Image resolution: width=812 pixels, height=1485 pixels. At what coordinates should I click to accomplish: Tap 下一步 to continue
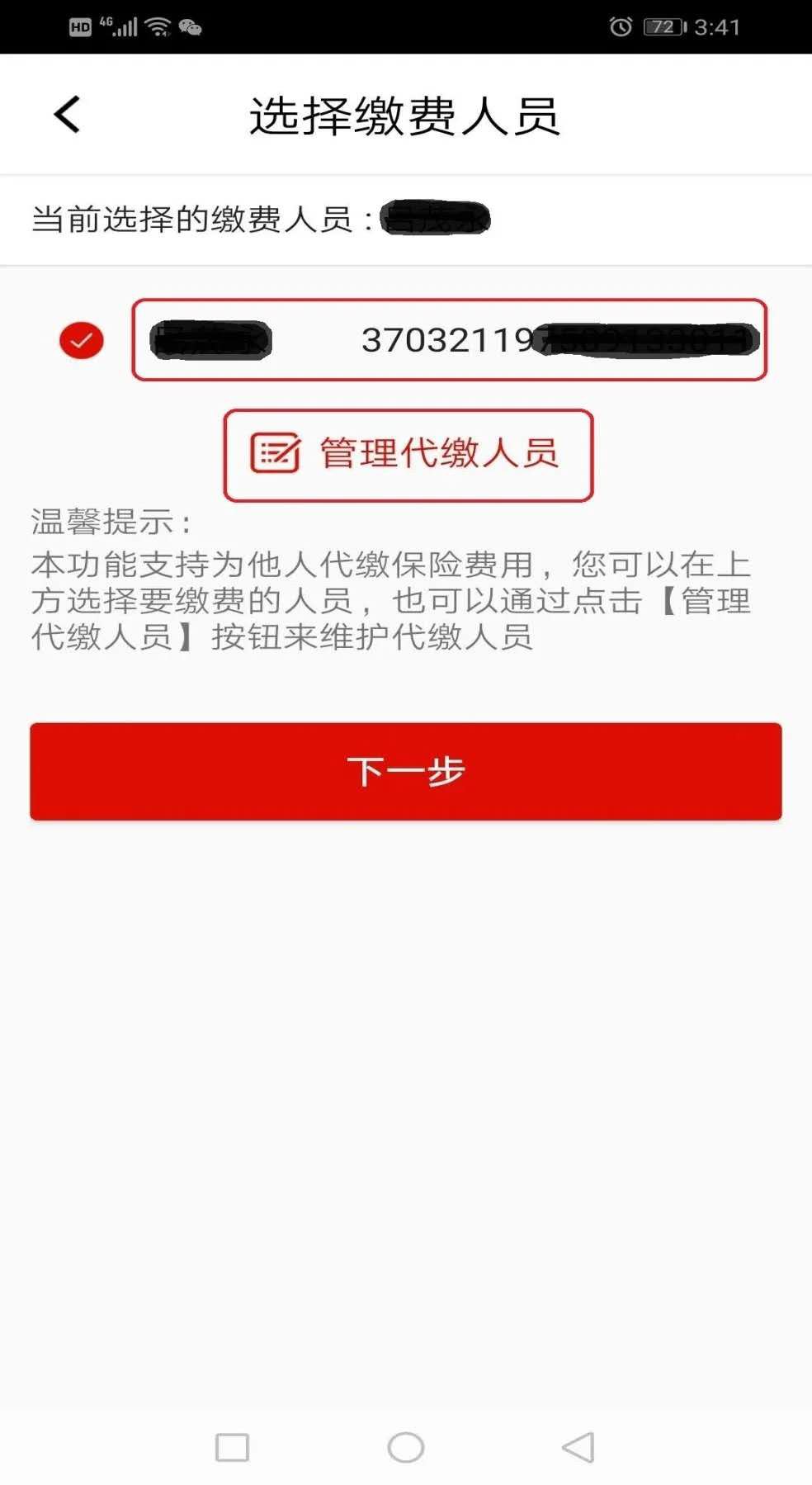click(406, 771)
